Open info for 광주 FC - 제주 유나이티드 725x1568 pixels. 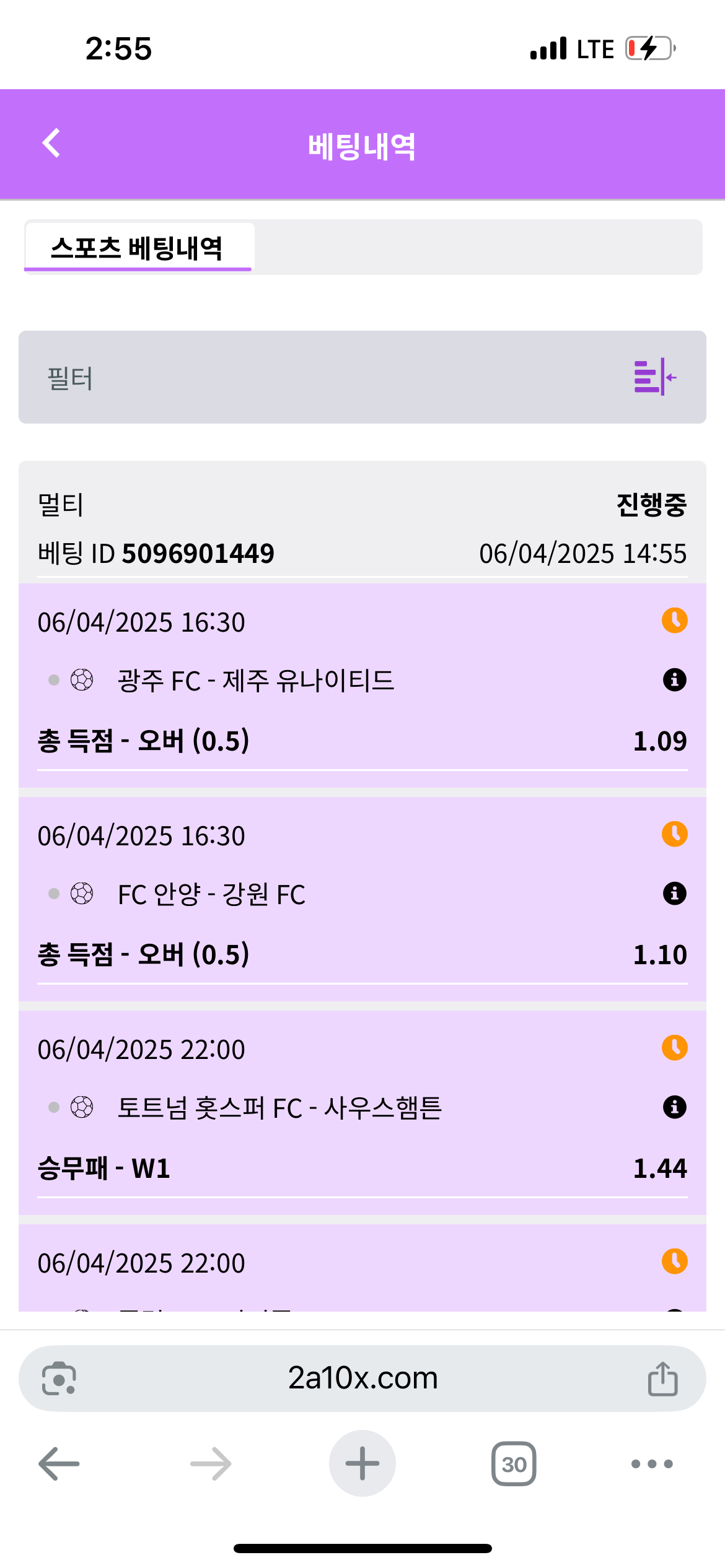[674, 680]
